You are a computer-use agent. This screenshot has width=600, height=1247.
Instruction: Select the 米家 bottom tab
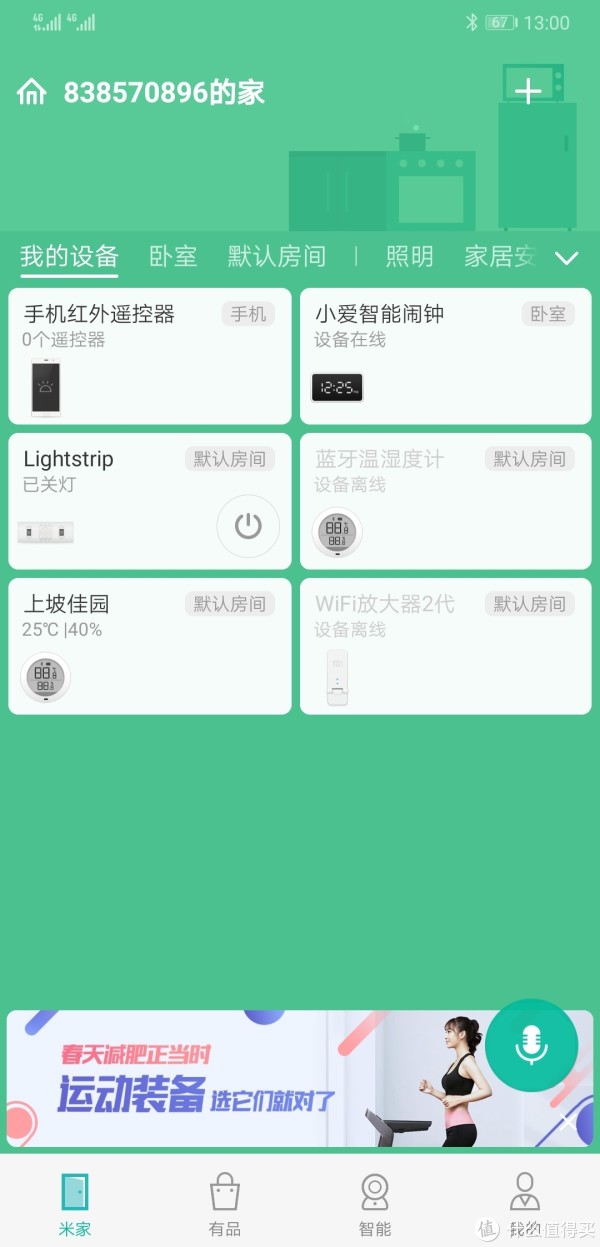(75, 1203)
